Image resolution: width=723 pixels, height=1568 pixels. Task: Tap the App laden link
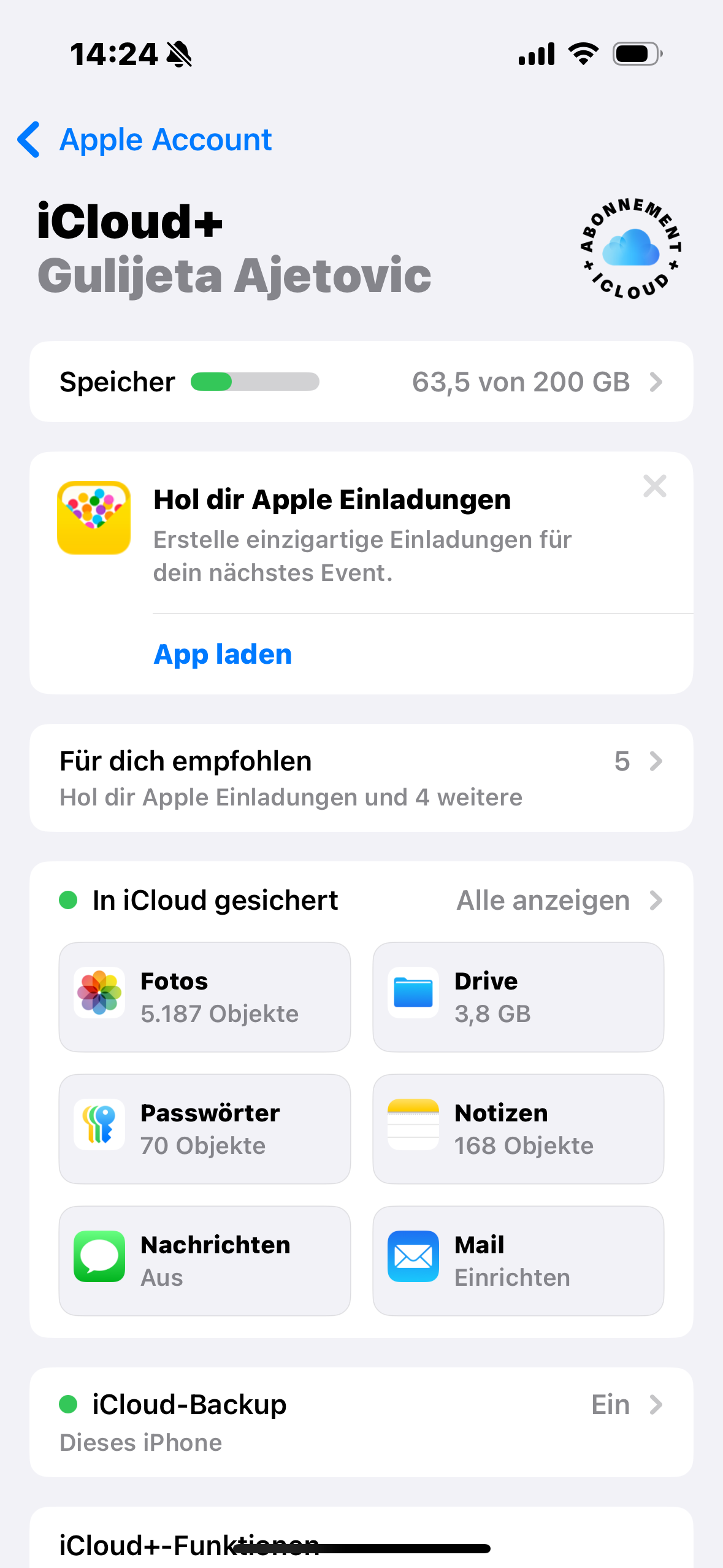coord(223,654)
